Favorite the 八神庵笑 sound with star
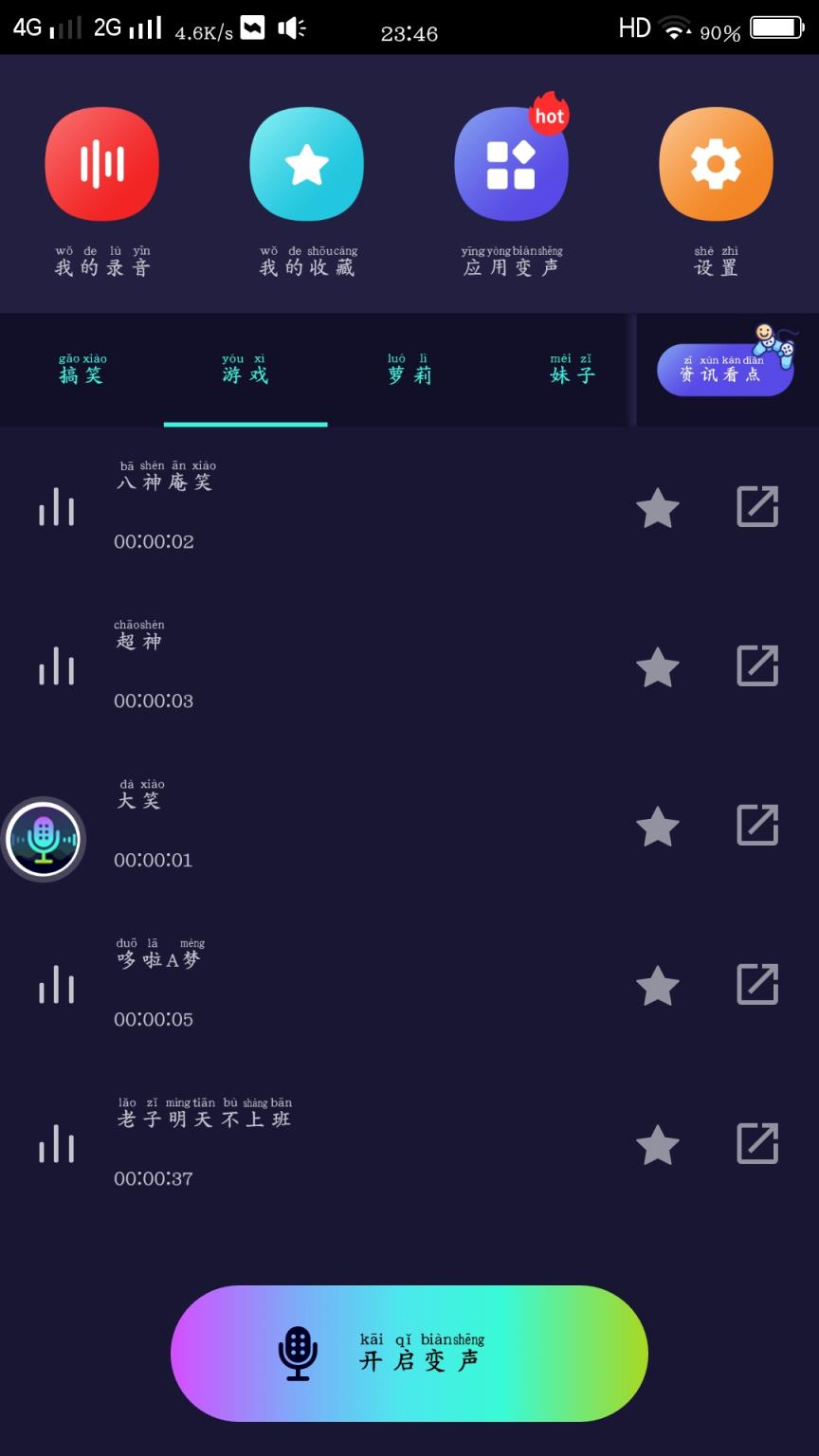The height and width of the screenshot is (1456, 819). pyautogui.click(x=658, y=509)
